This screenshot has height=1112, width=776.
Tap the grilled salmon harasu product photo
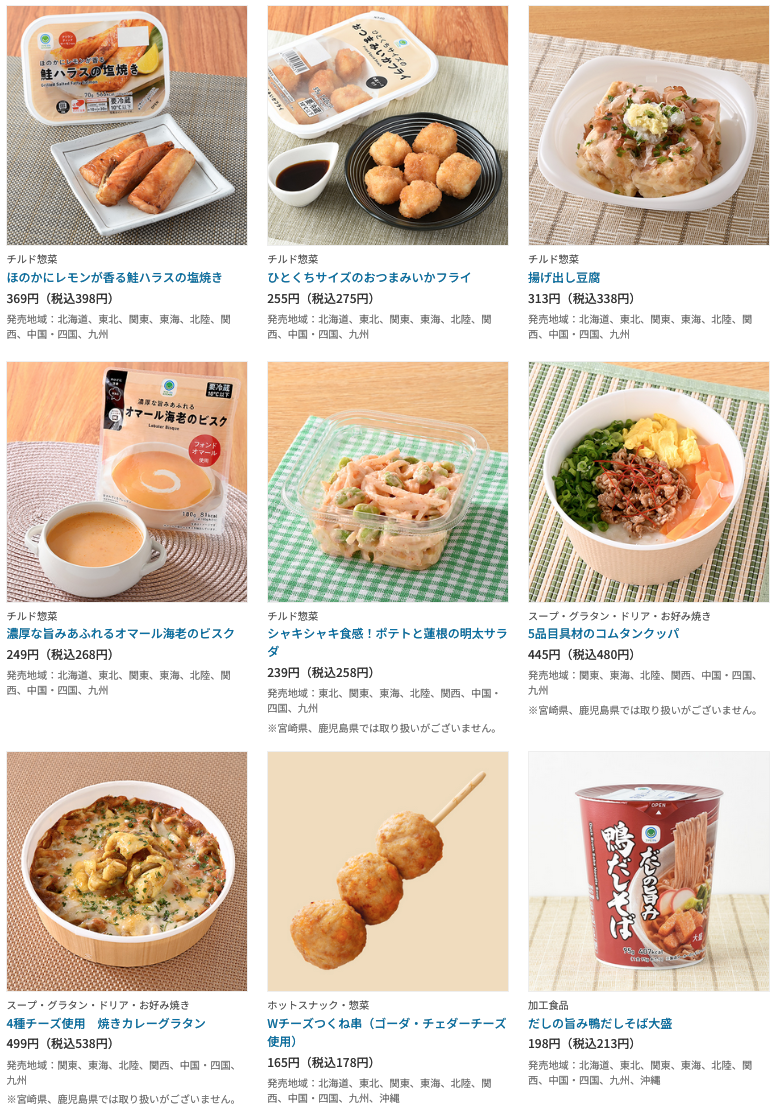coord(127,125)
